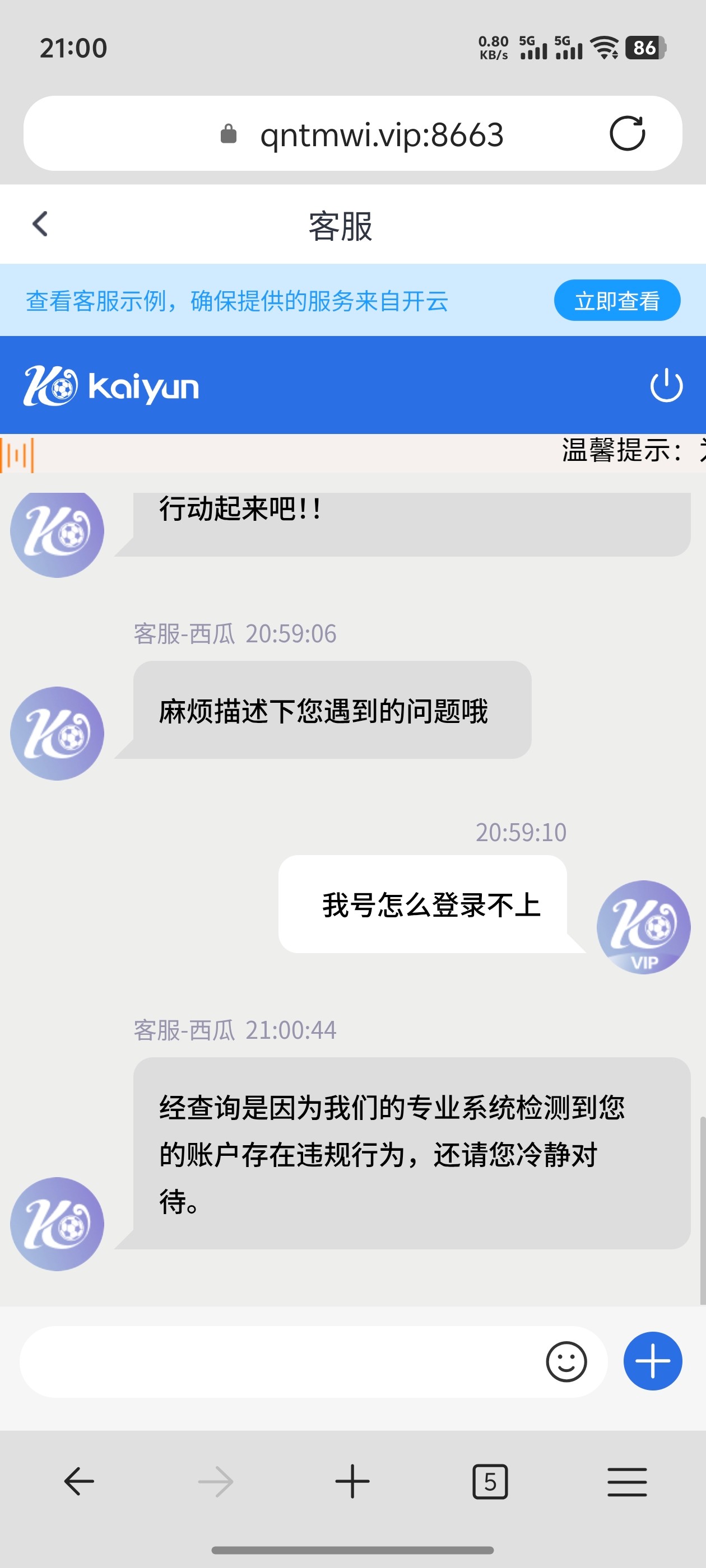Open the blue plus attachment button
Screen dimensions: 706x1568
pos(652,1361)
